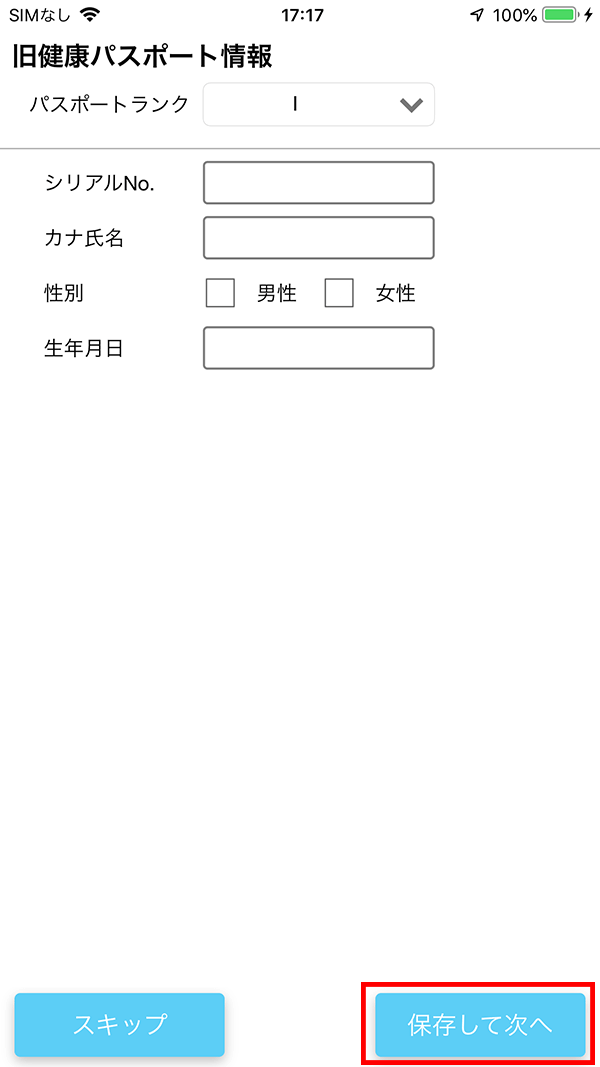Tap the シリアルNo. input field
The height and width of the screenshot is (1067, 600).
point(318,182)
